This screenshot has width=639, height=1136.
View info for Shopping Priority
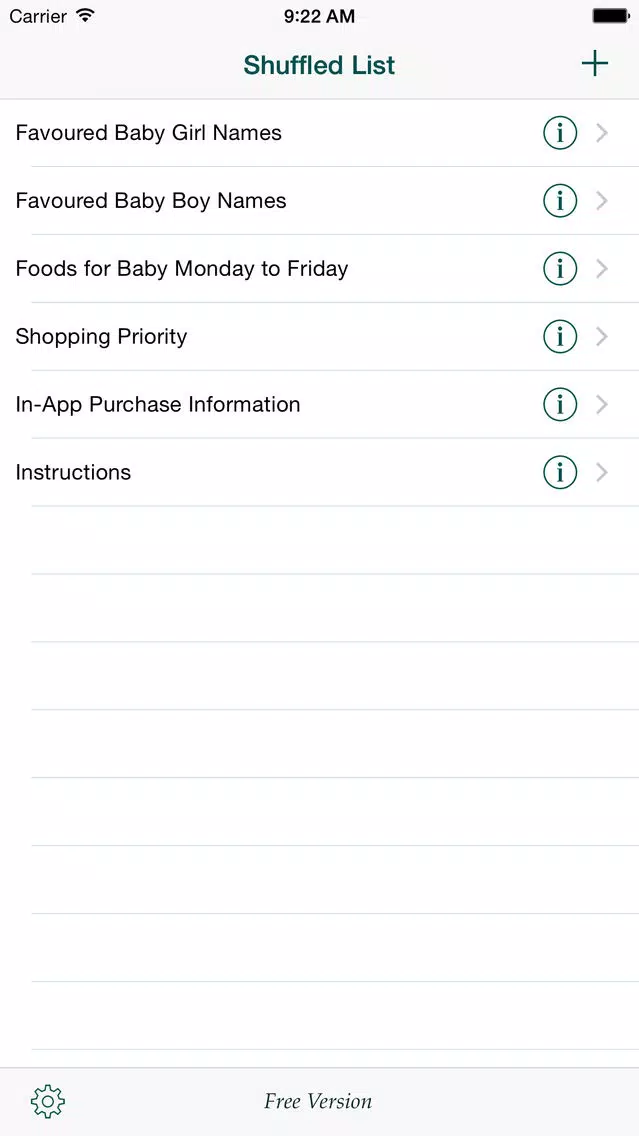click(x=560, y=337)
